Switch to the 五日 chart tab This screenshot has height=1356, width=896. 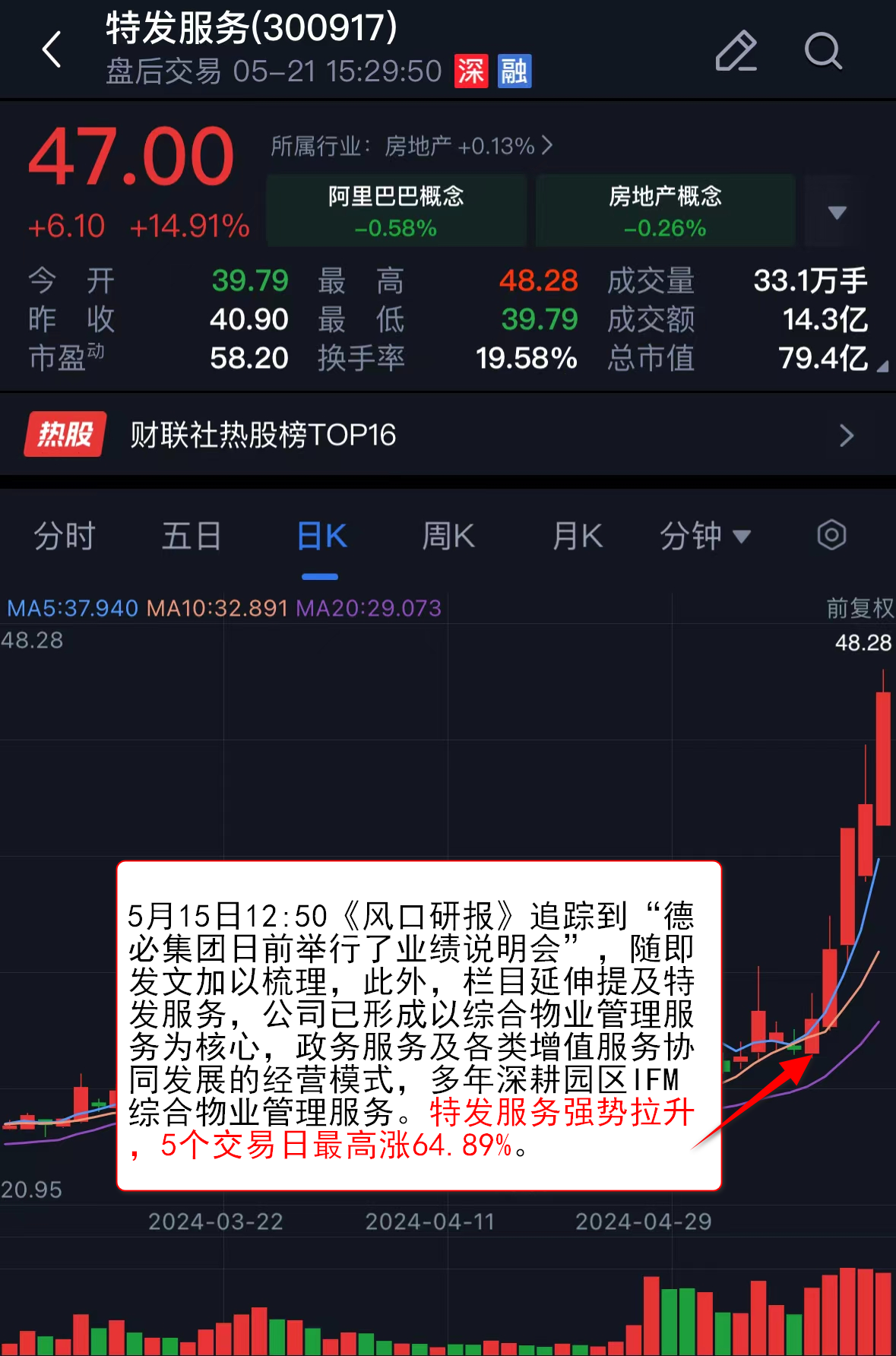tap(192, 537)
